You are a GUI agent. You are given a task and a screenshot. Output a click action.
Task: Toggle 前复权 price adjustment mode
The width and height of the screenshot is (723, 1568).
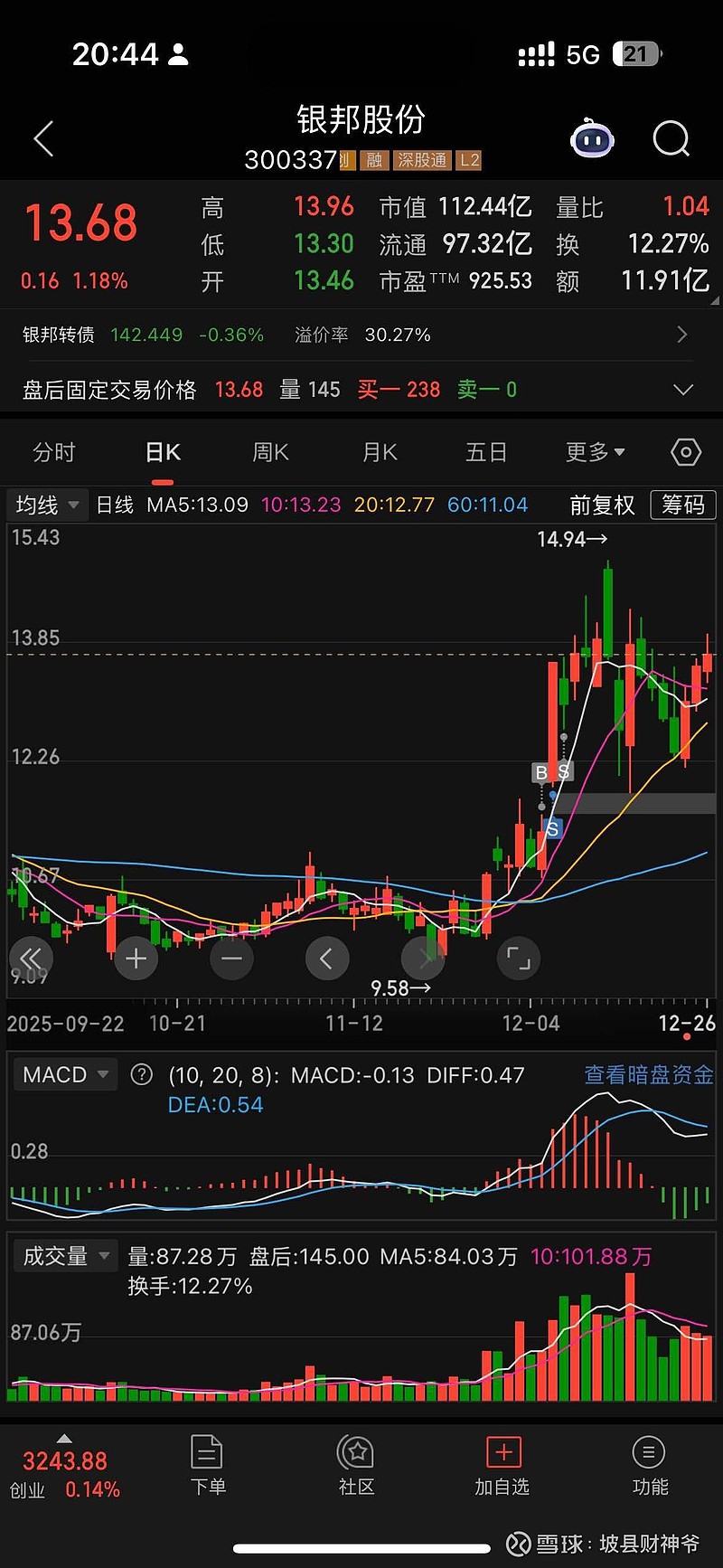pyautogui.click(x=602, y=505)
